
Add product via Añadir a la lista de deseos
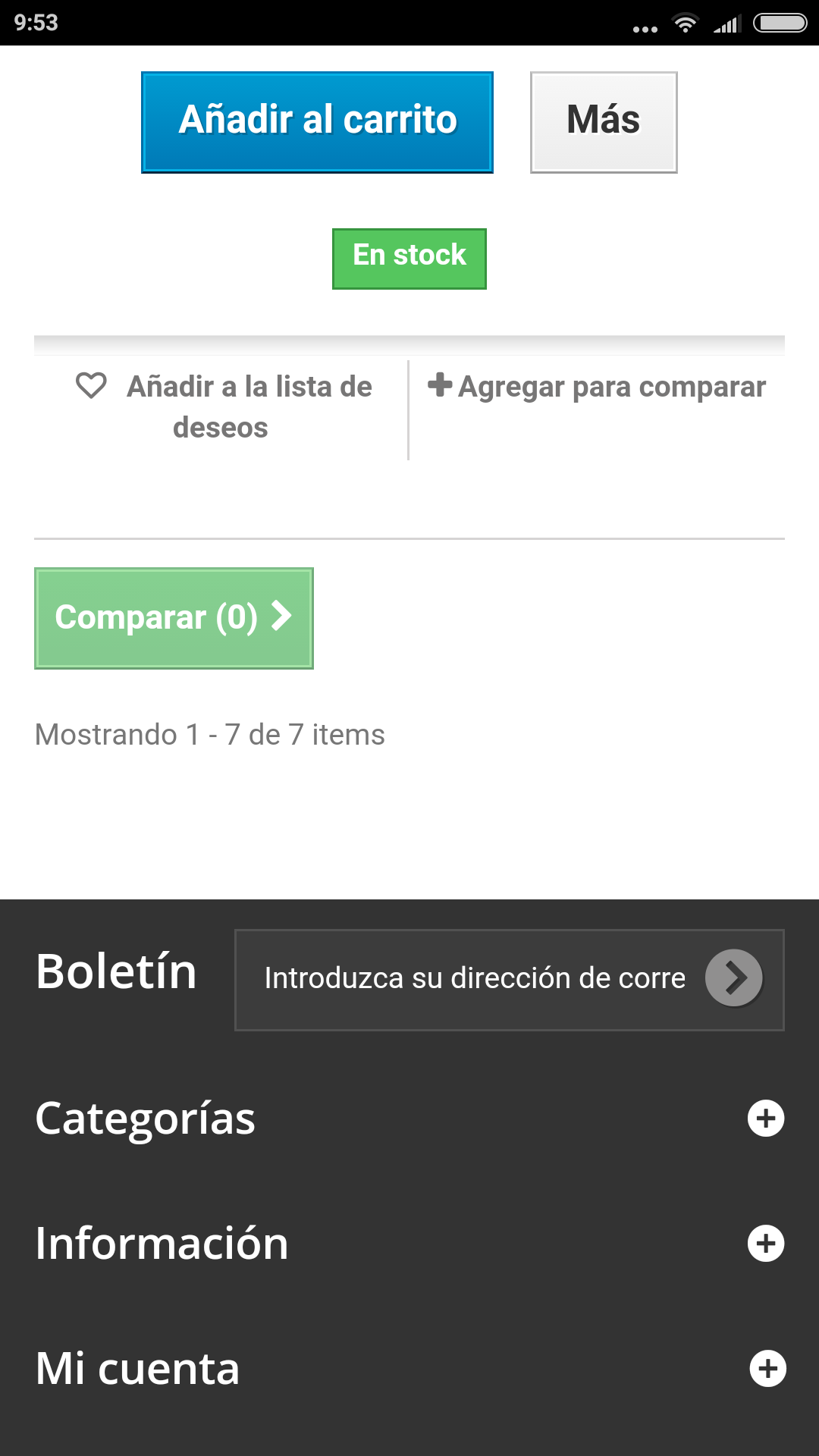[x=224, y=406]
